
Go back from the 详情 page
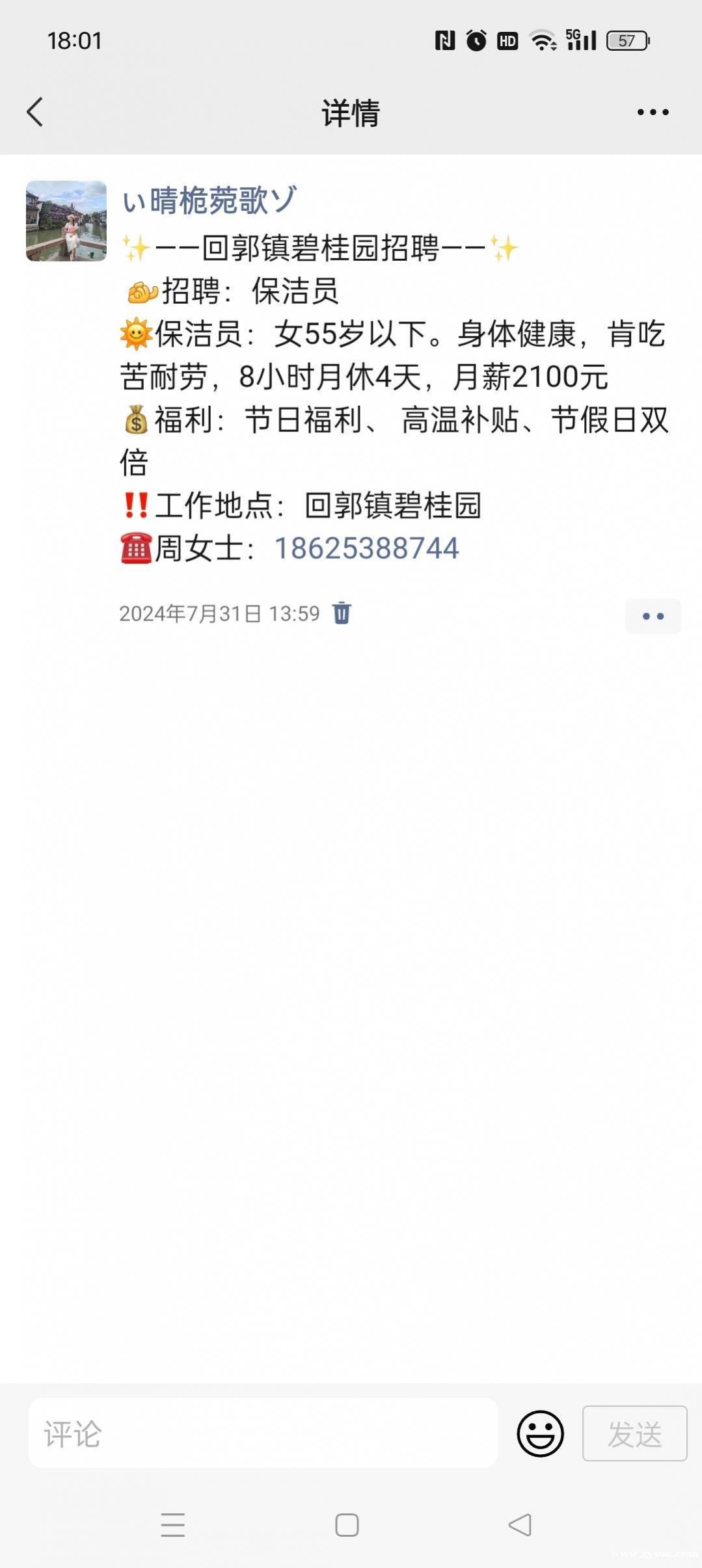tap(35, 112)
